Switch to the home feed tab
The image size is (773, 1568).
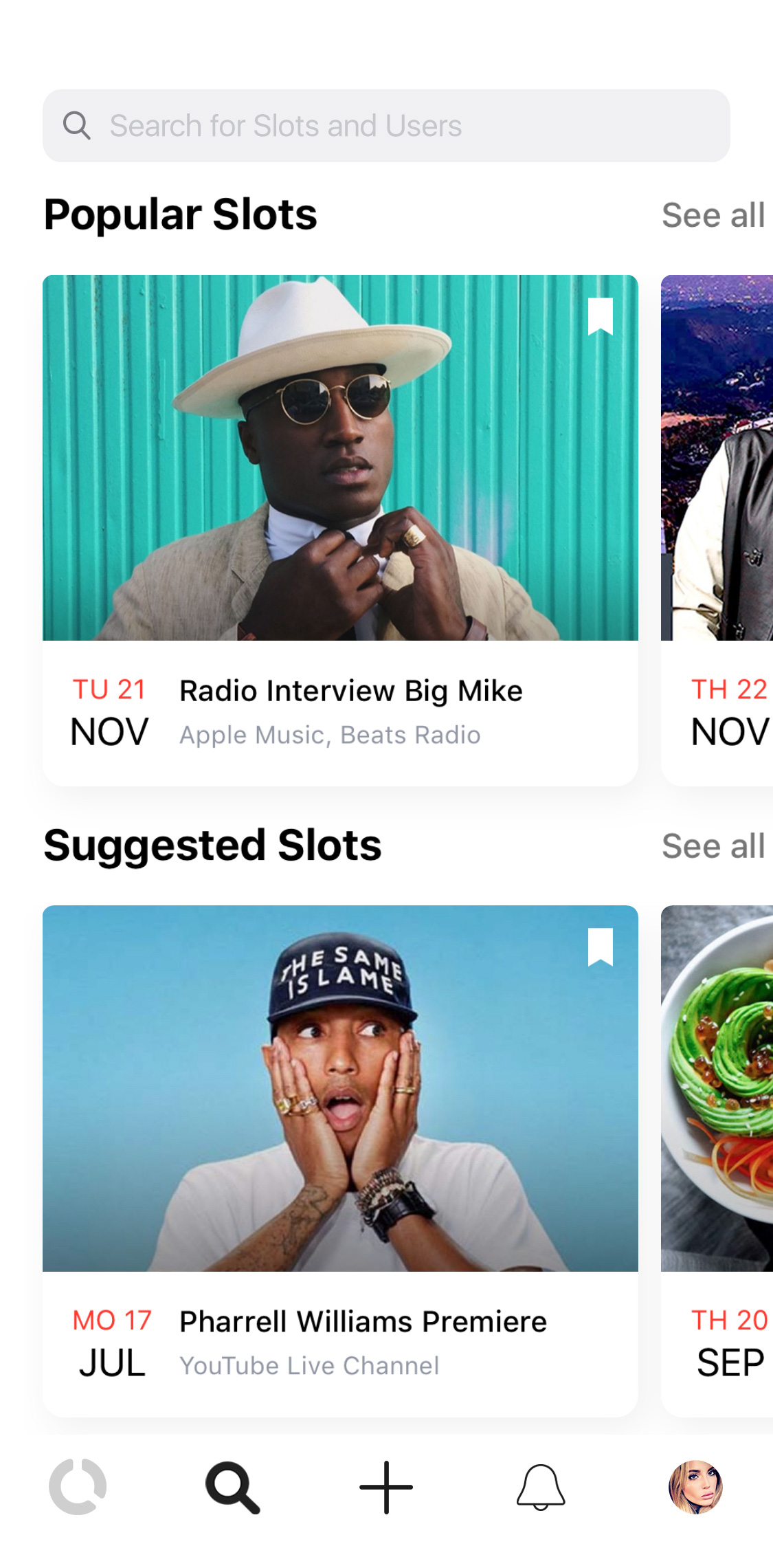[x=78, y=1487]
